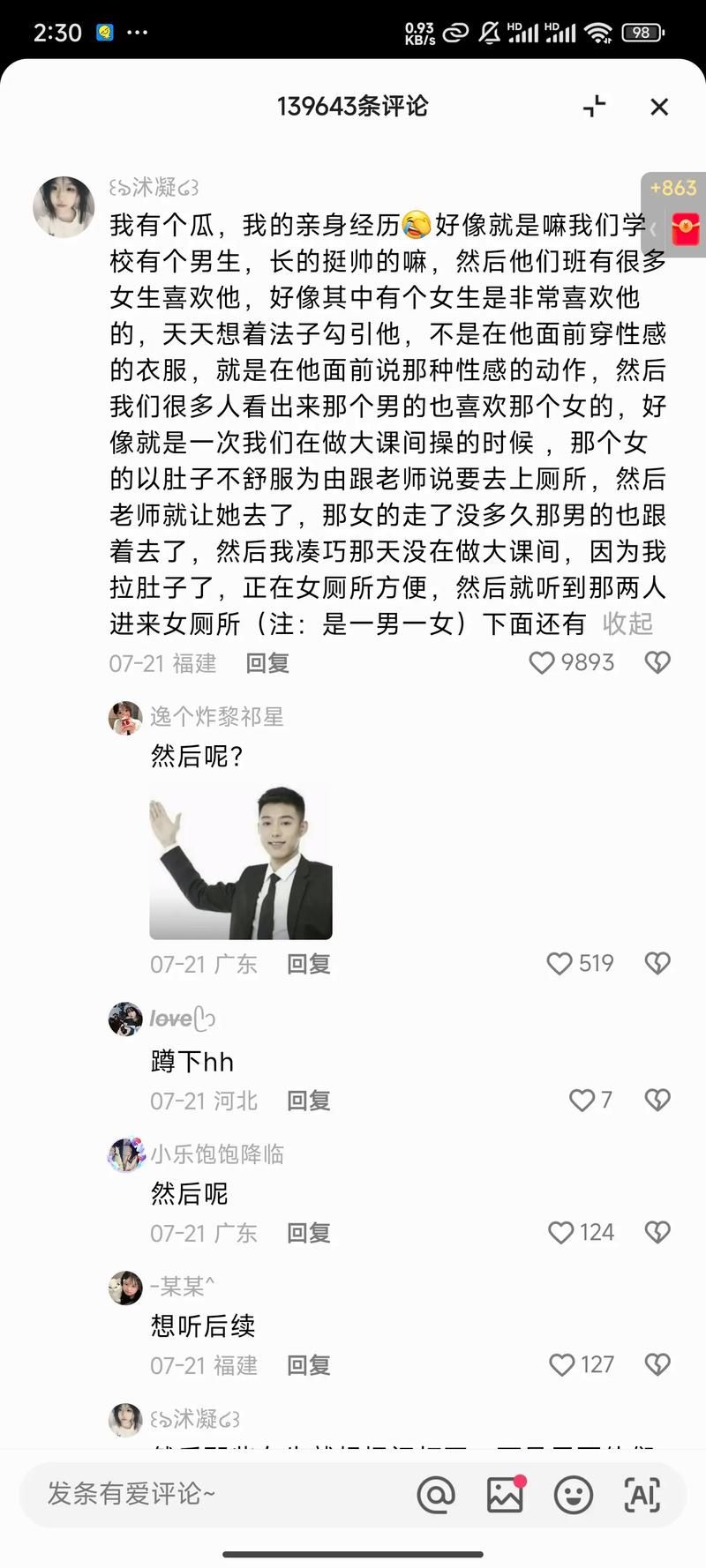Open the image in 逸个炸黎祁星's comment
706x1568 pixels.
pos(241,862)
